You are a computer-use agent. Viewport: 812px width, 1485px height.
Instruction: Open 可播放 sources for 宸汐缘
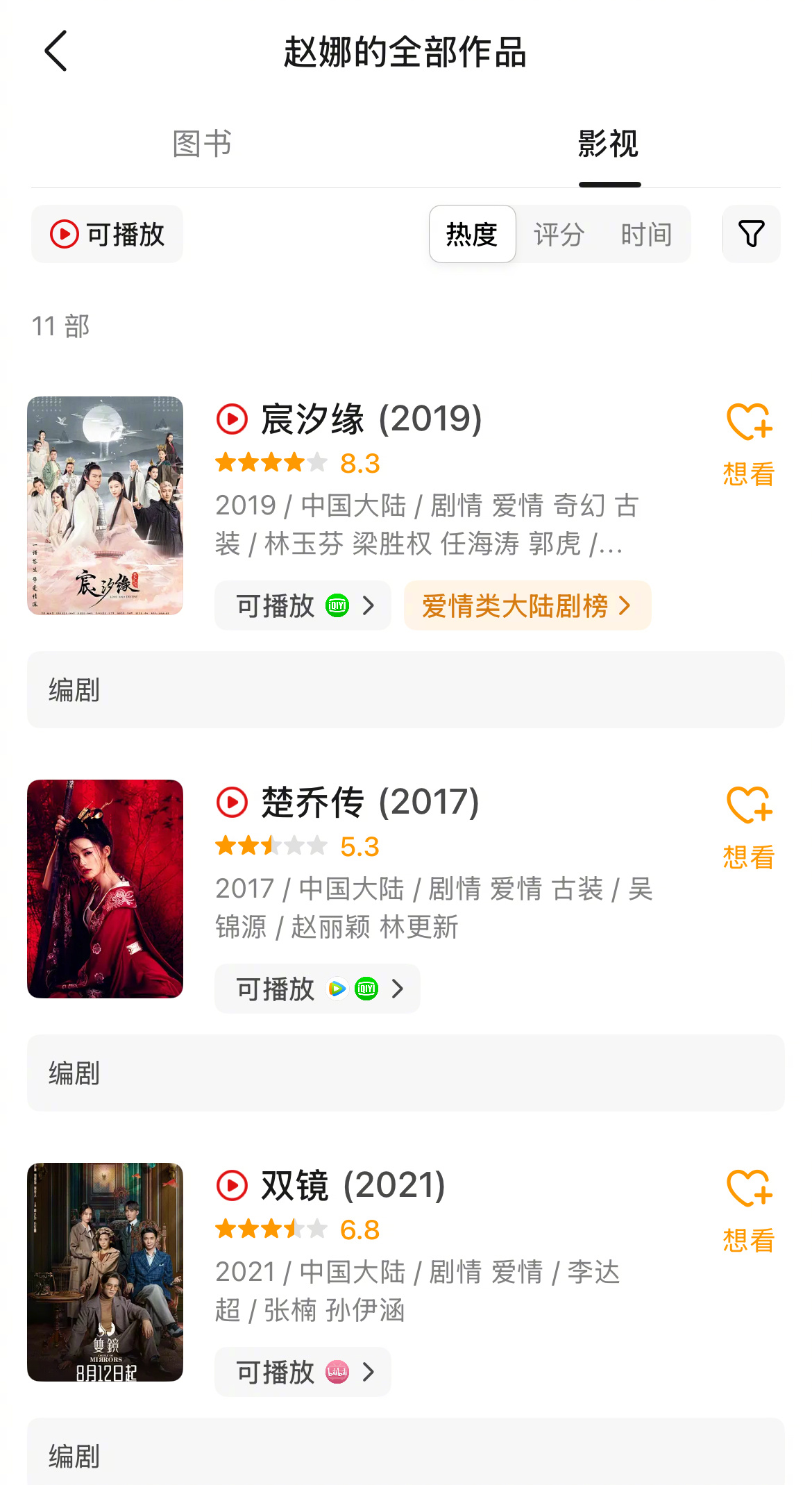(303, 605)
